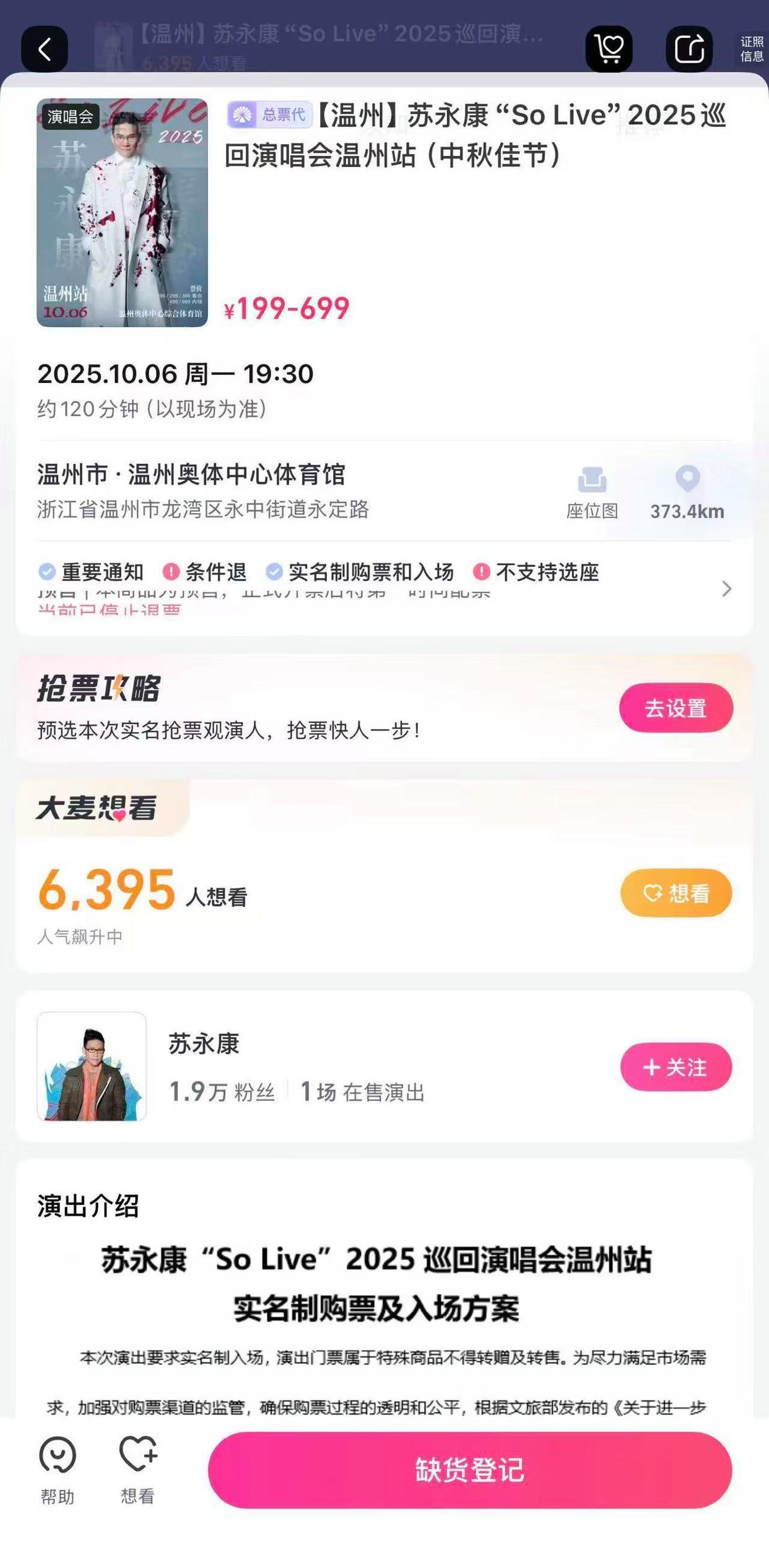Tap the 演唱会 category tag on poster

72,115
